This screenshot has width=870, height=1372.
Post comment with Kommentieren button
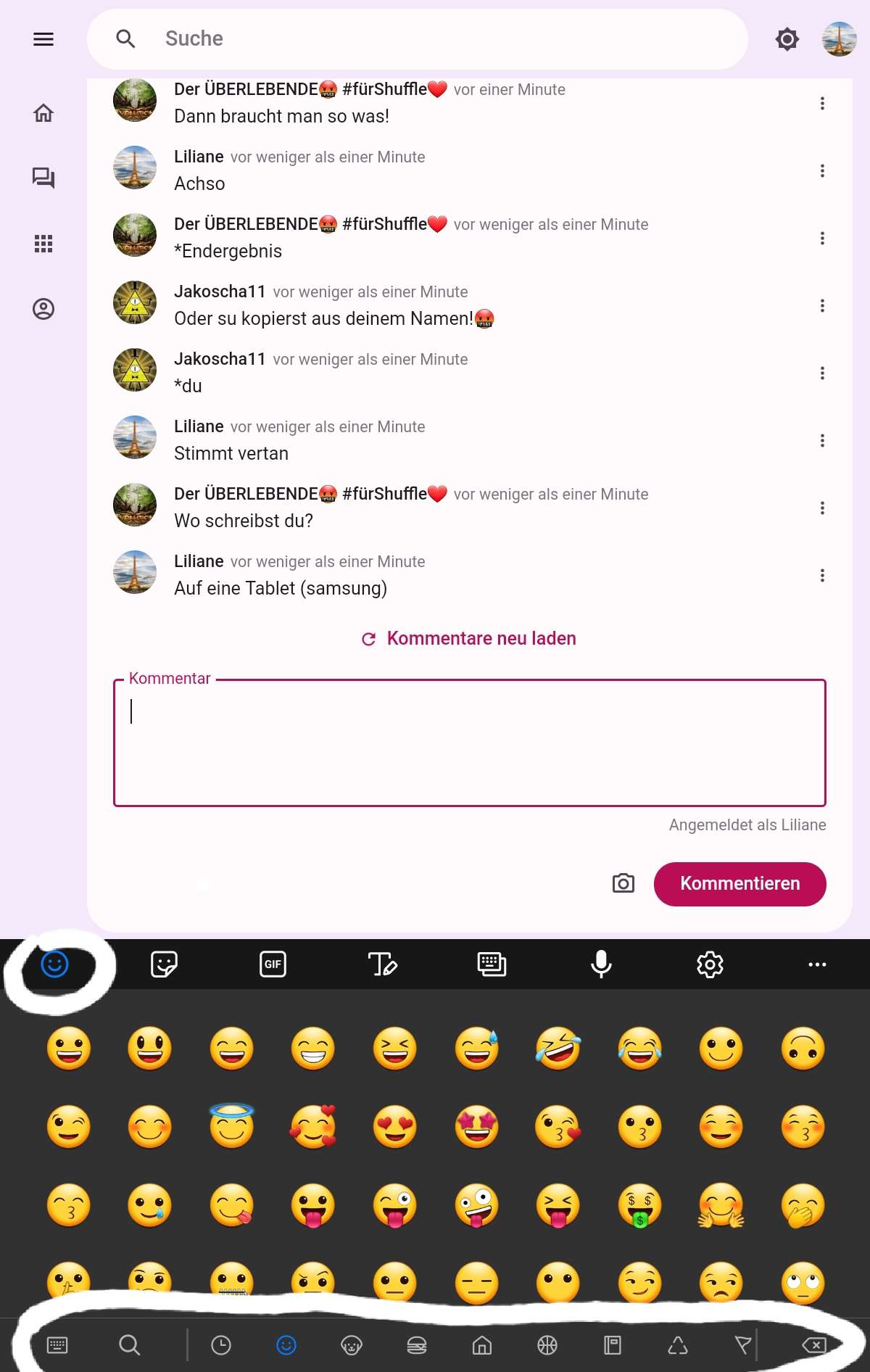[x=739, y=883]
